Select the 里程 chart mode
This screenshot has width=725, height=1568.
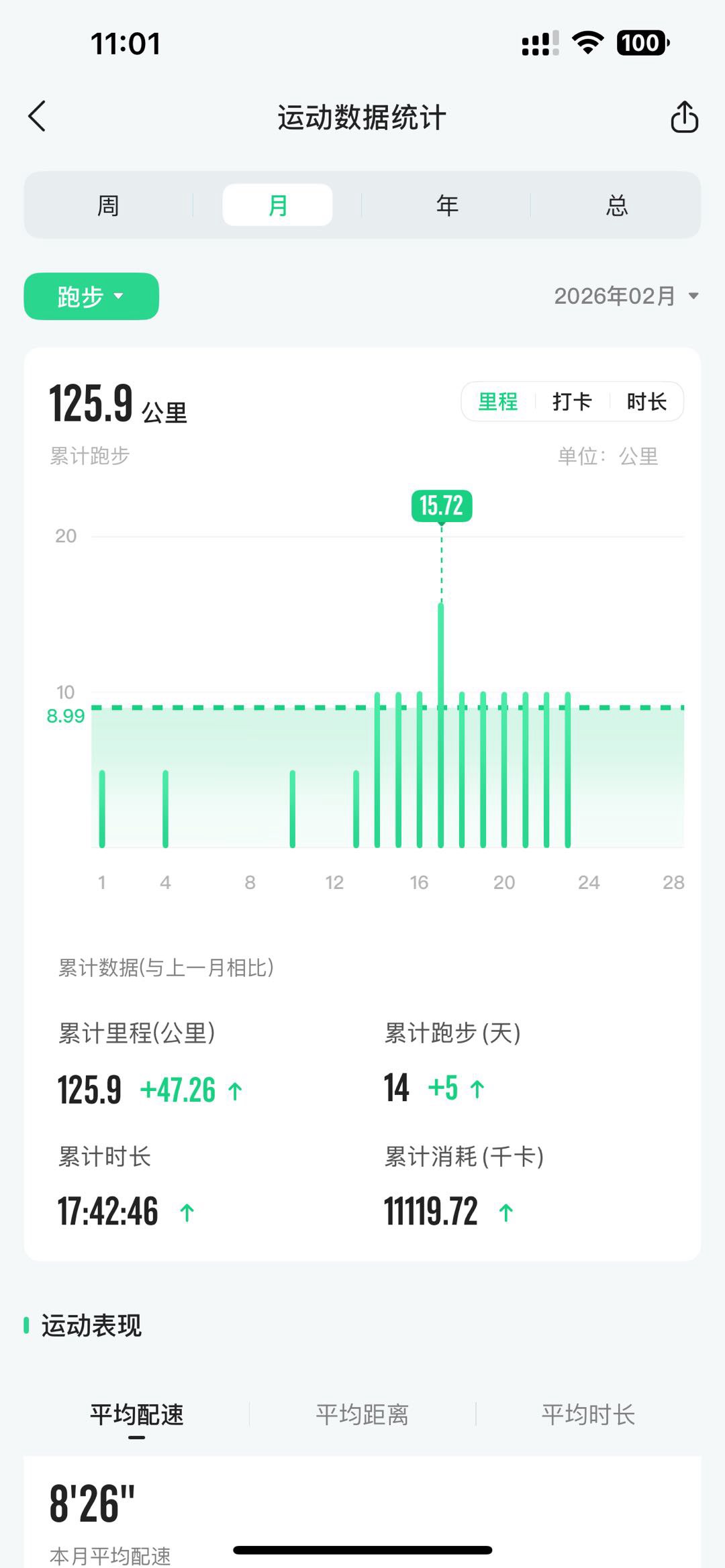coord(497,402)
